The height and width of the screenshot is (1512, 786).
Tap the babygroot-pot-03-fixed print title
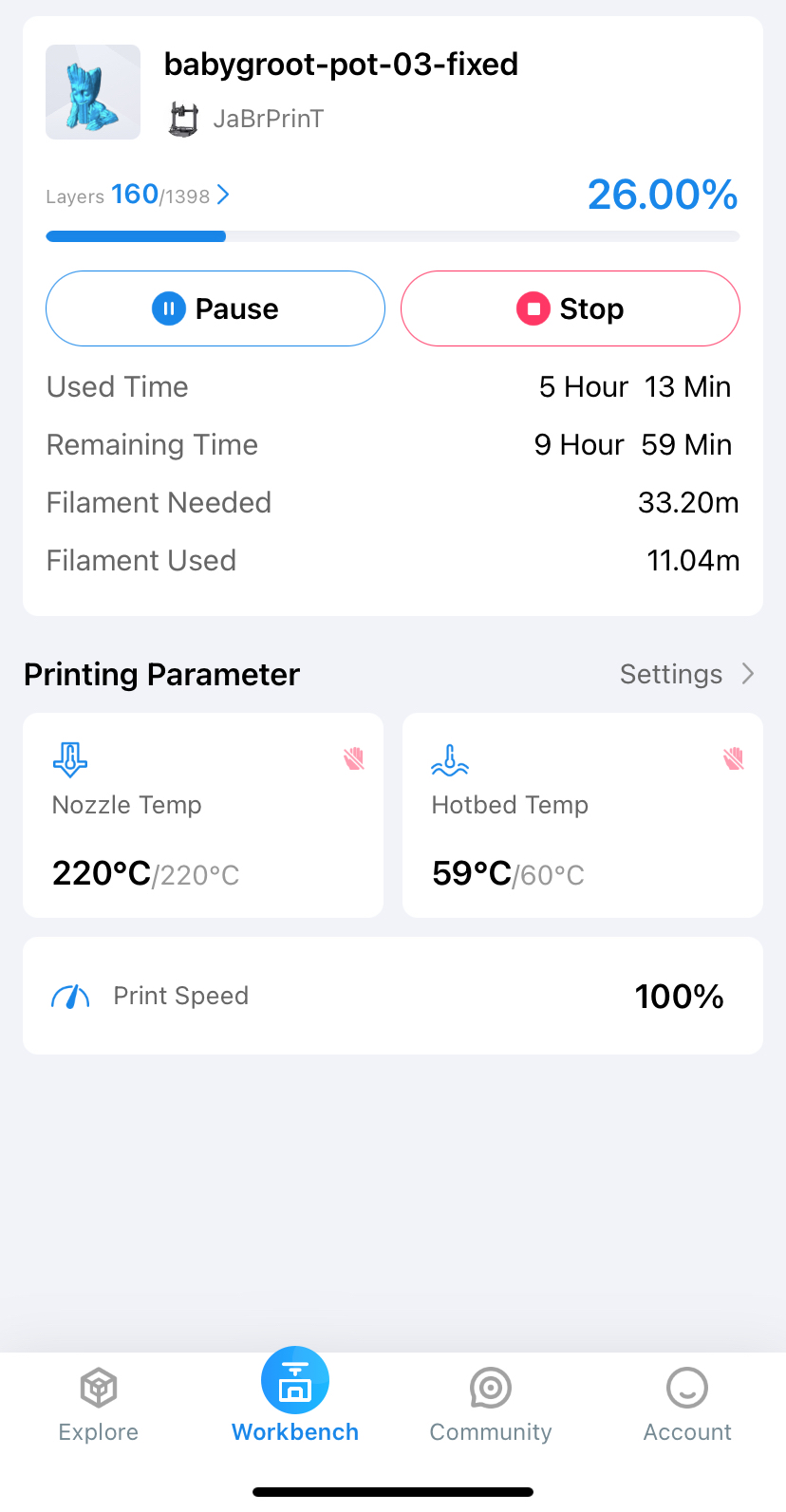[x=341, y=64]
